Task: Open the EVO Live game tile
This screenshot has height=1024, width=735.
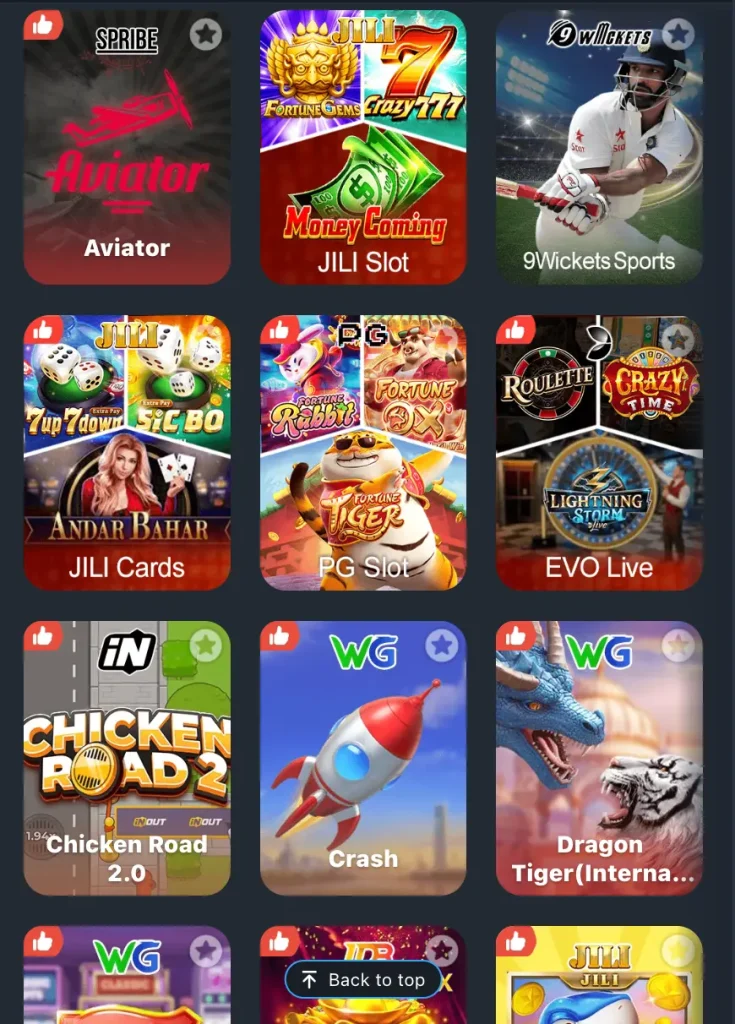Action: 599,455
